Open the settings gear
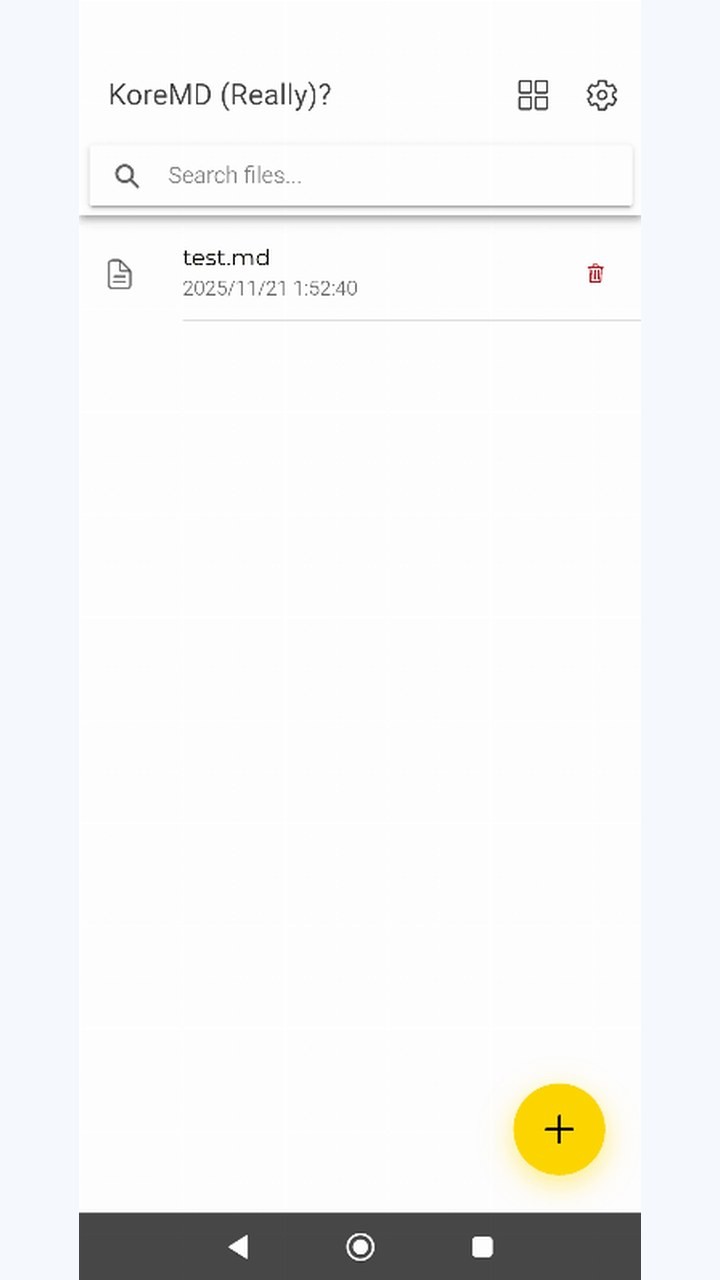 pos(601,95)
